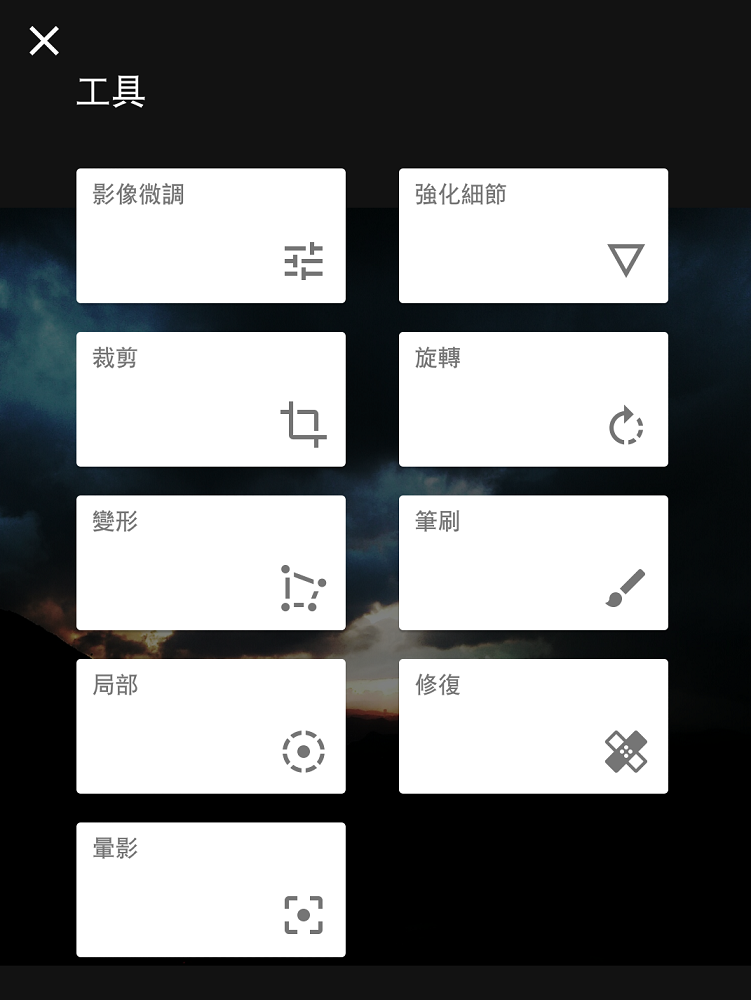The image size is (751, 1000).
Task: Close the 工具 panel
Action: coord(44,41)
